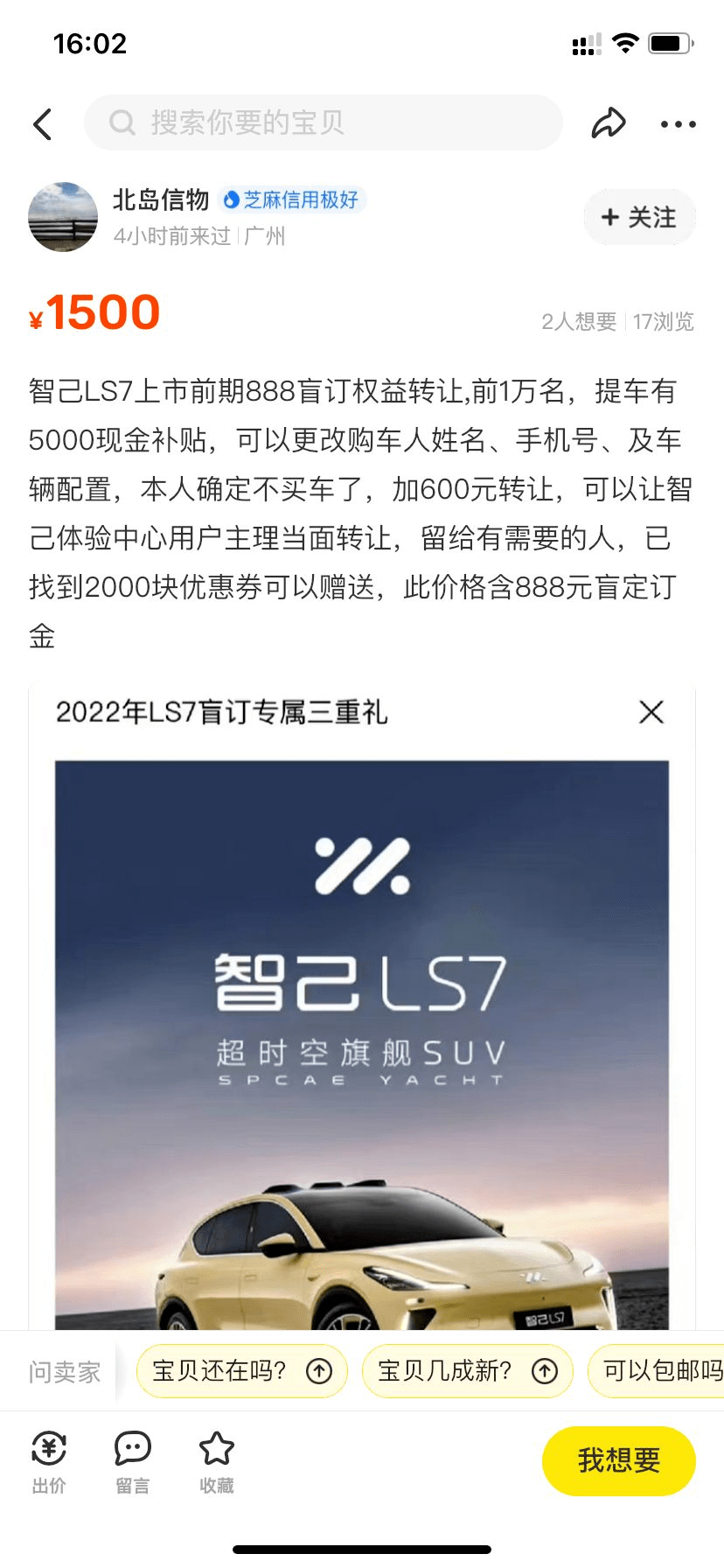724x1568 pixels.
Task: Make a price offer with 出价
Action: [x=49, y=1461]
